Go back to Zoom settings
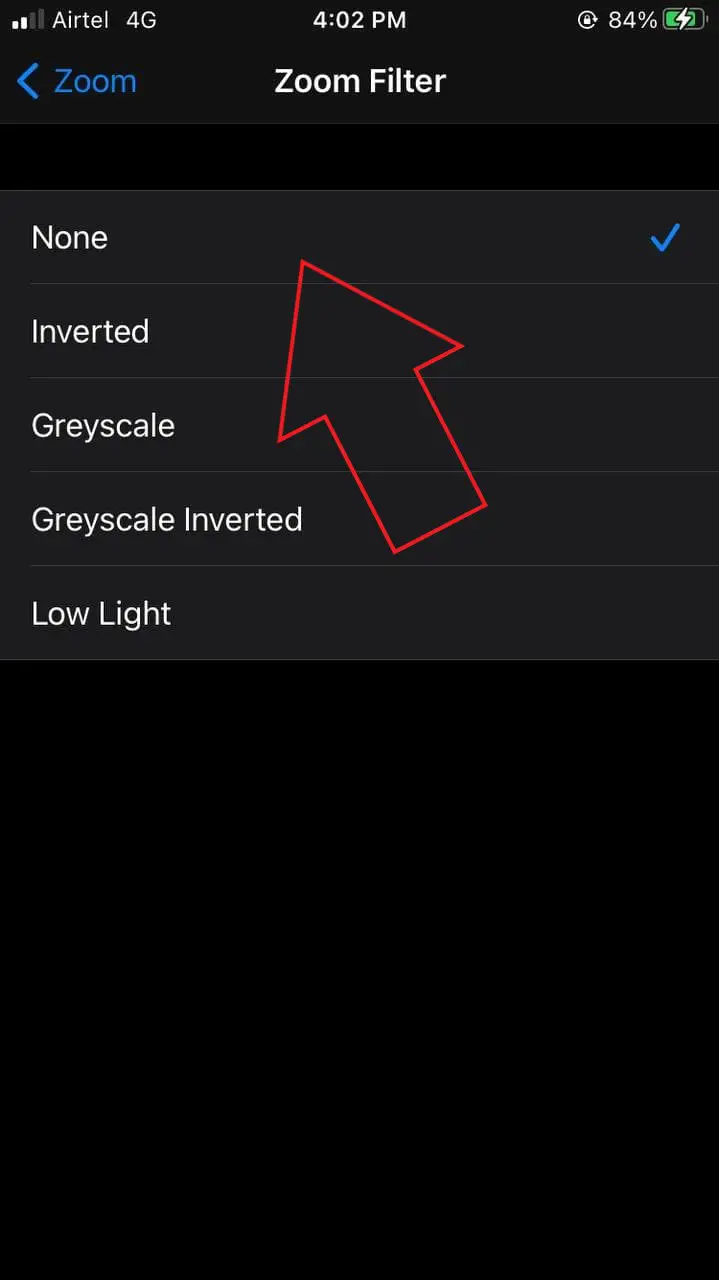Screen dimensions: 719x1280 (76, 81)
